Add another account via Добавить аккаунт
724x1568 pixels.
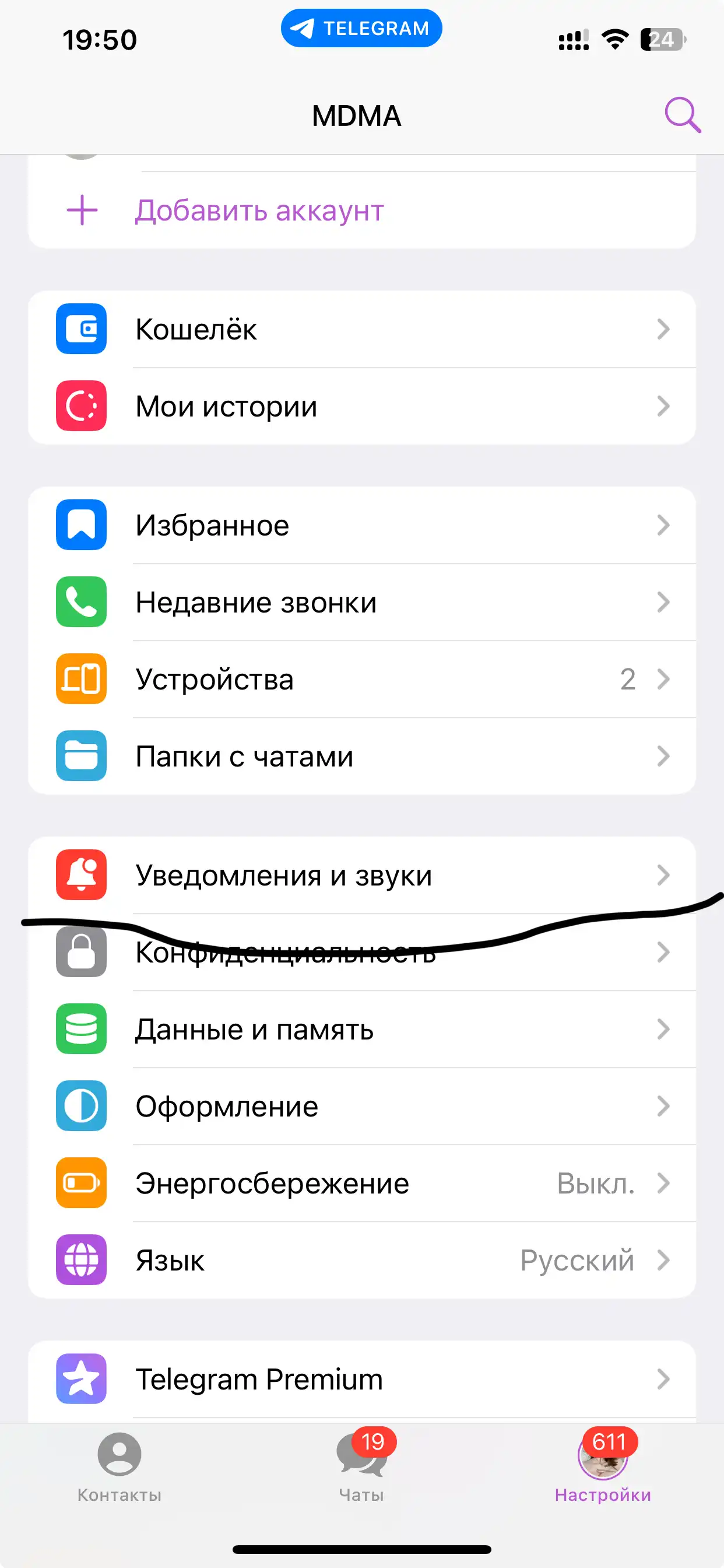click(362, 211)
